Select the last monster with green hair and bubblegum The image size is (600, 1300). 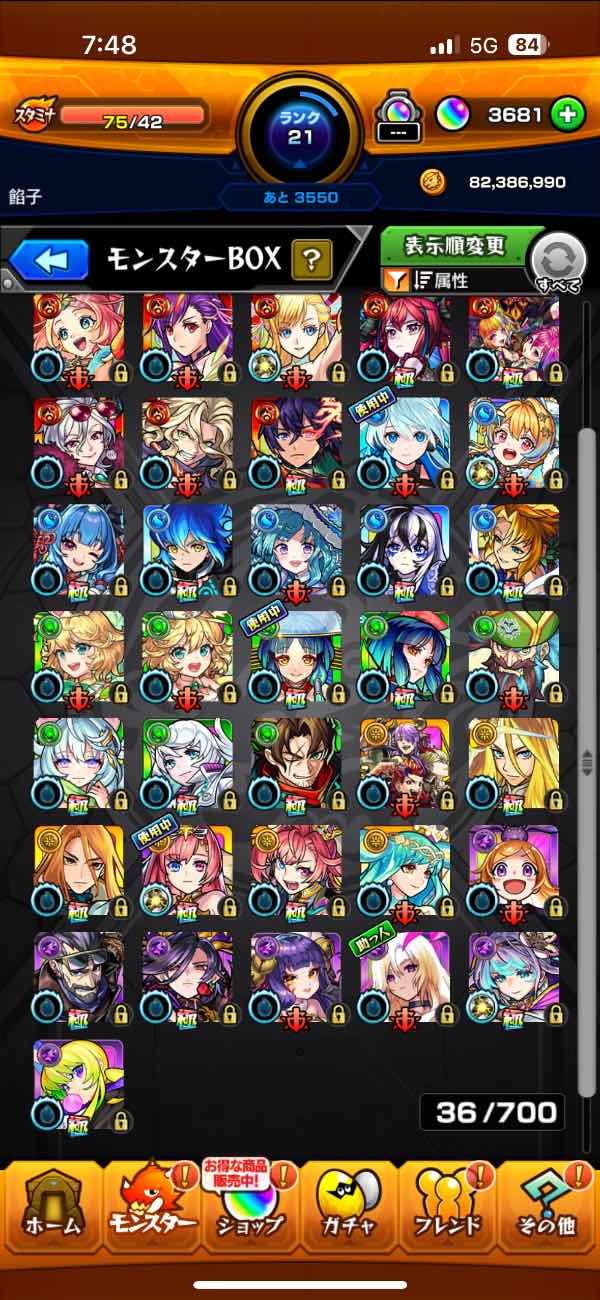tap(78, 1085)
